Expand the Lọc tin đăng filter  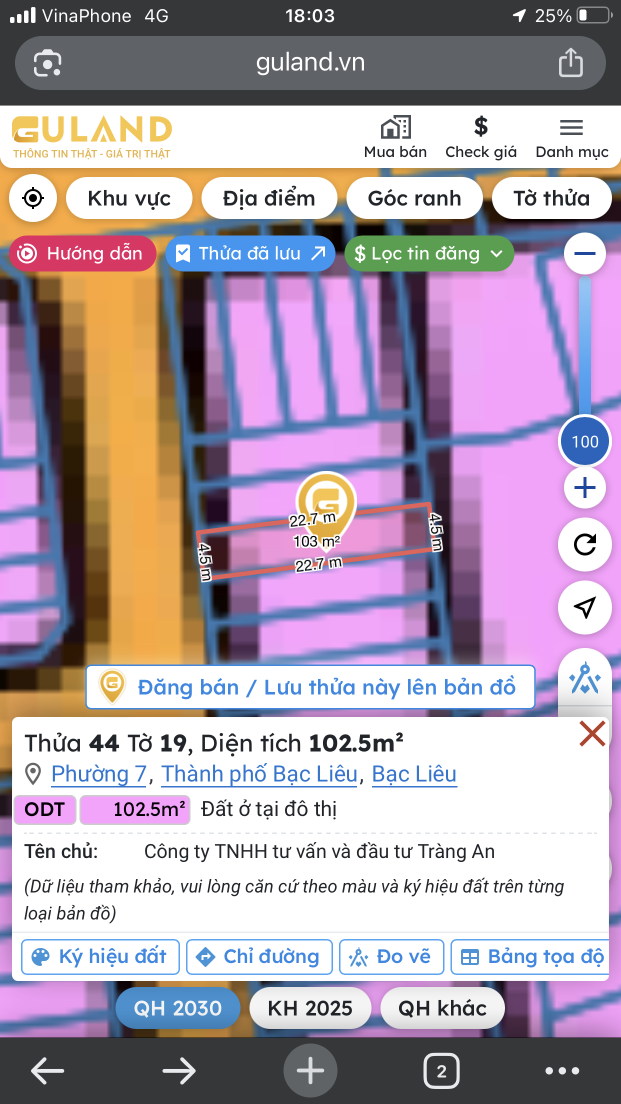(429, 253)
